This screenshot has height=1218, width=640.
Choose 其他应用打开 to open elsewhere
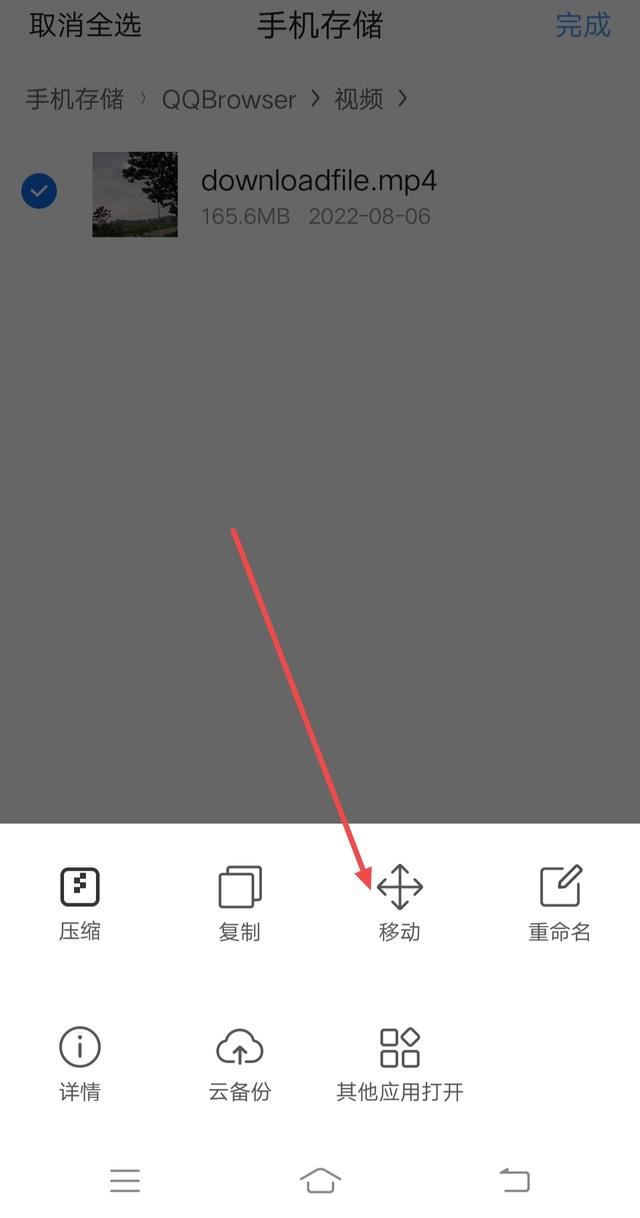click(400, 1063)
